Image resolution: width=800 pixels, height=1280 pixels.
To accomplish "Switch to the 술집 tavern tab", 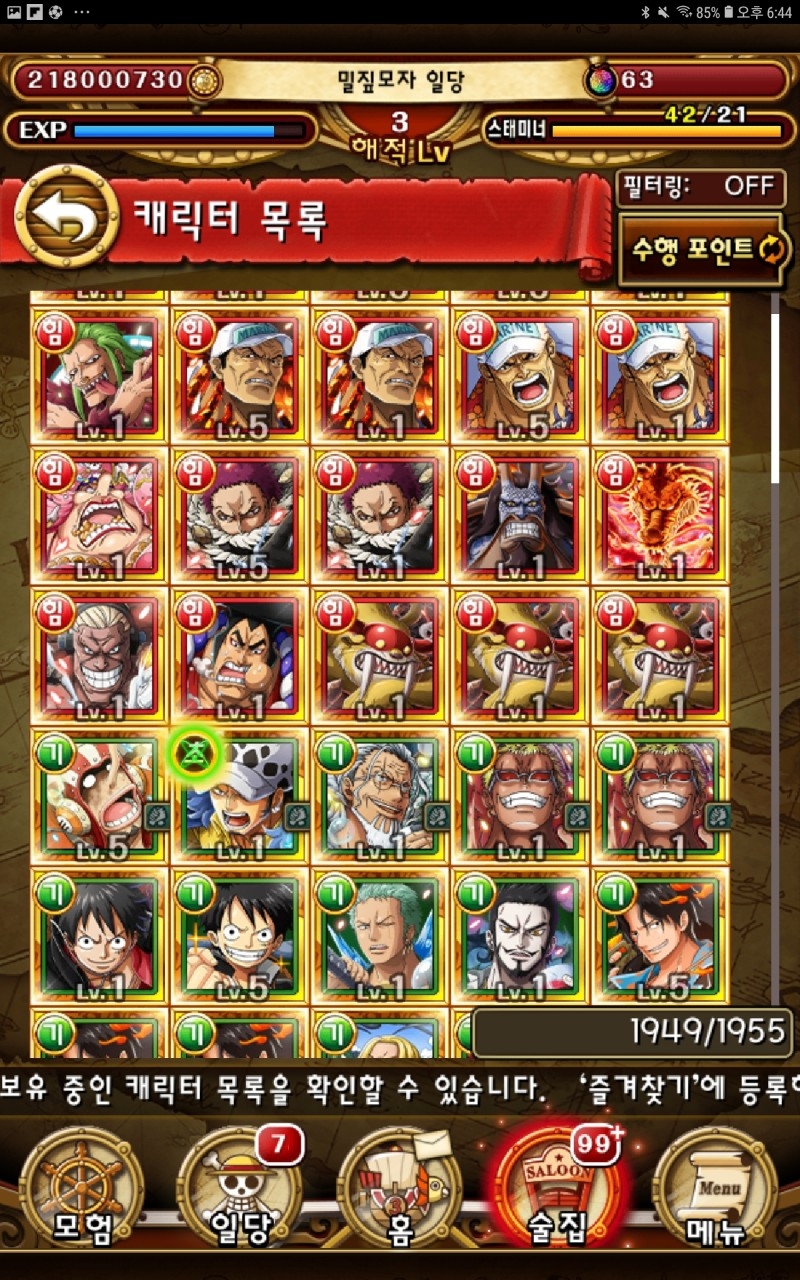I will click(558, 1190).
